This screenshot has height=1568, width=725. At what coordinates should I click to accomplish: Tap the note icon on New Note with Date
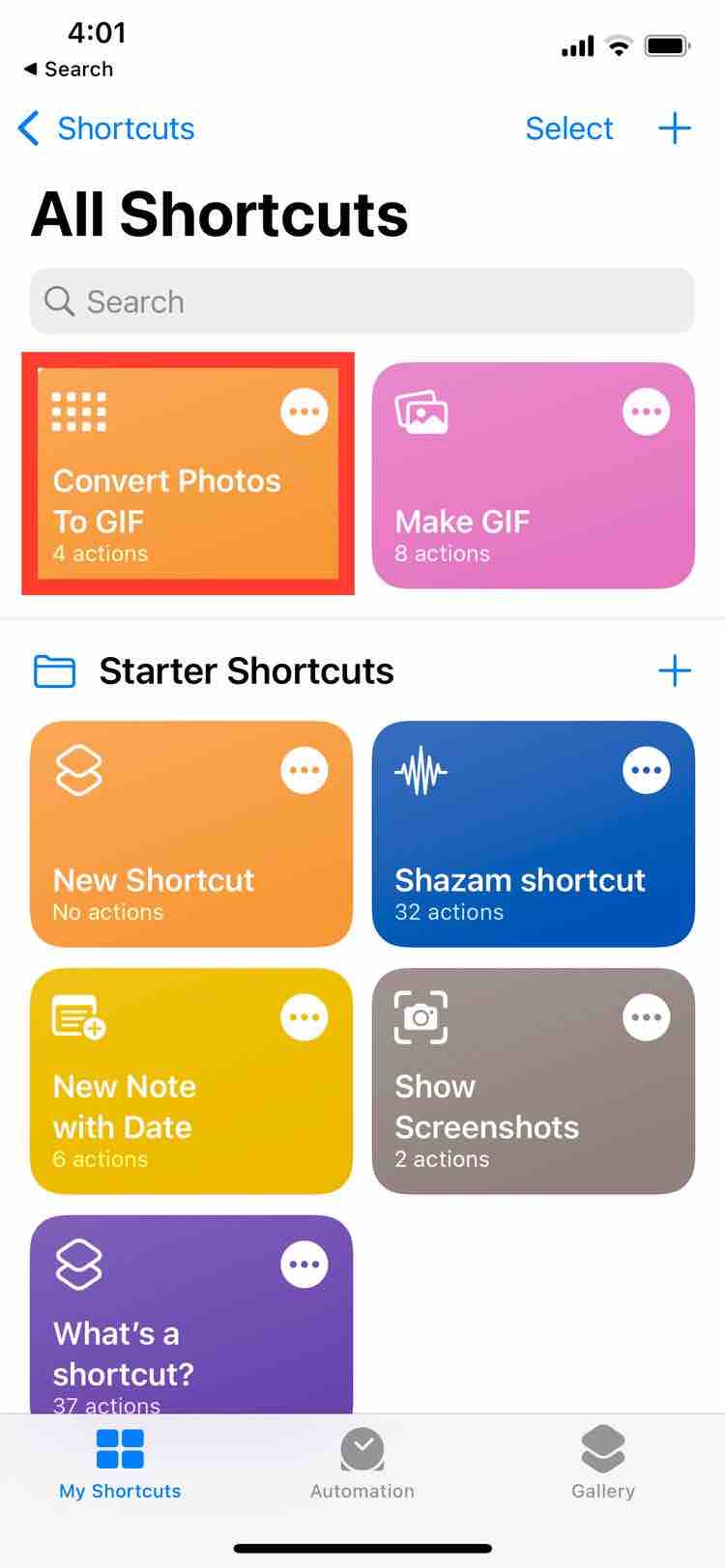79,1016
